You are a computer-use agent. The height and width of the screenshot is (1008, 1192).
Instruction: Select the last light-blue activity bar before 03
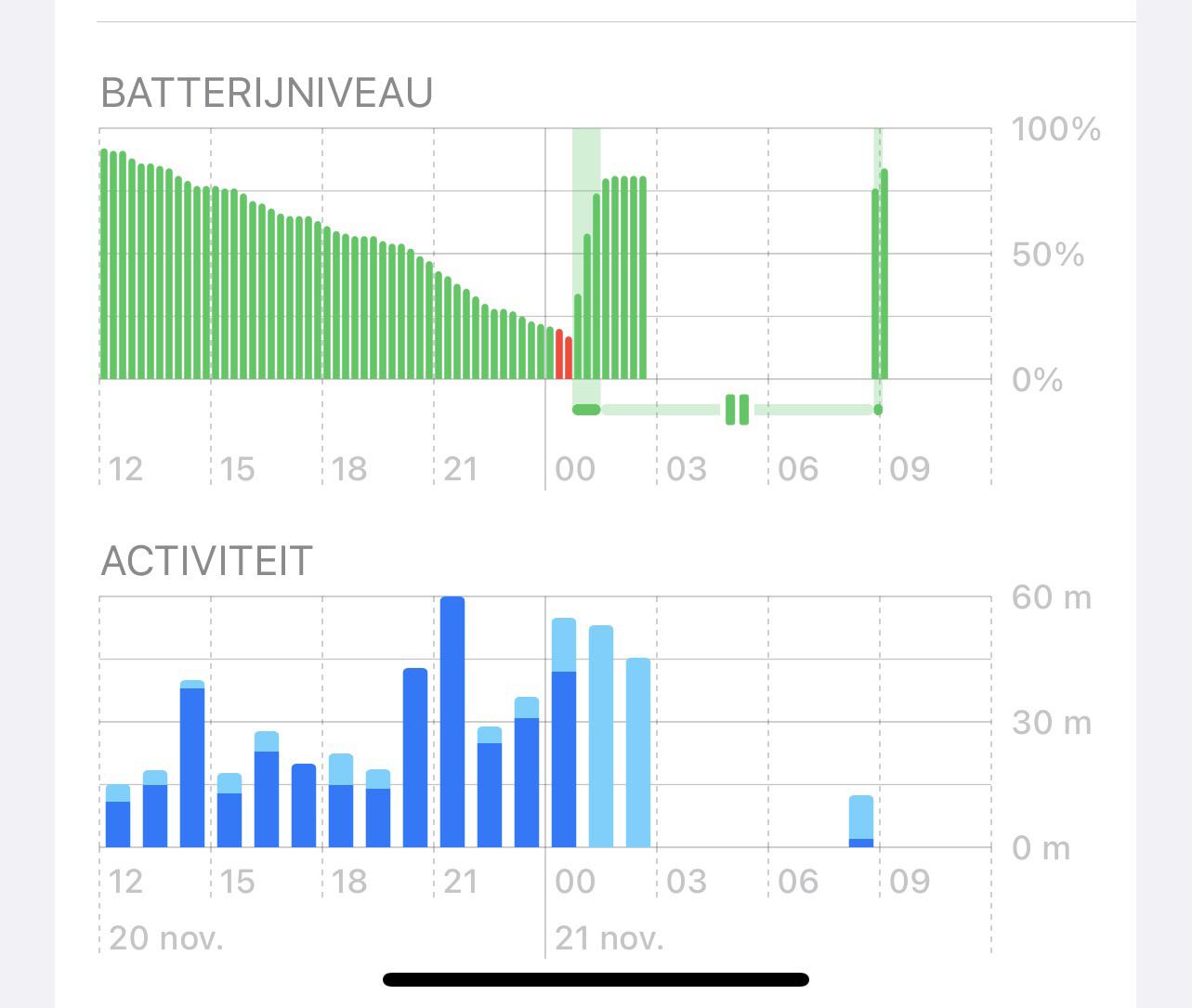click(638, 753)
